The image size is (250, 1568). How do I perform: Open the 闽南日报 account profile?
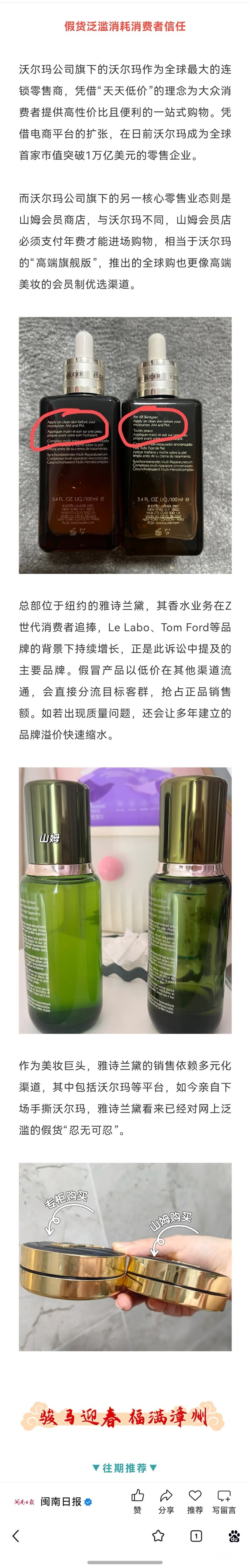61,1502
